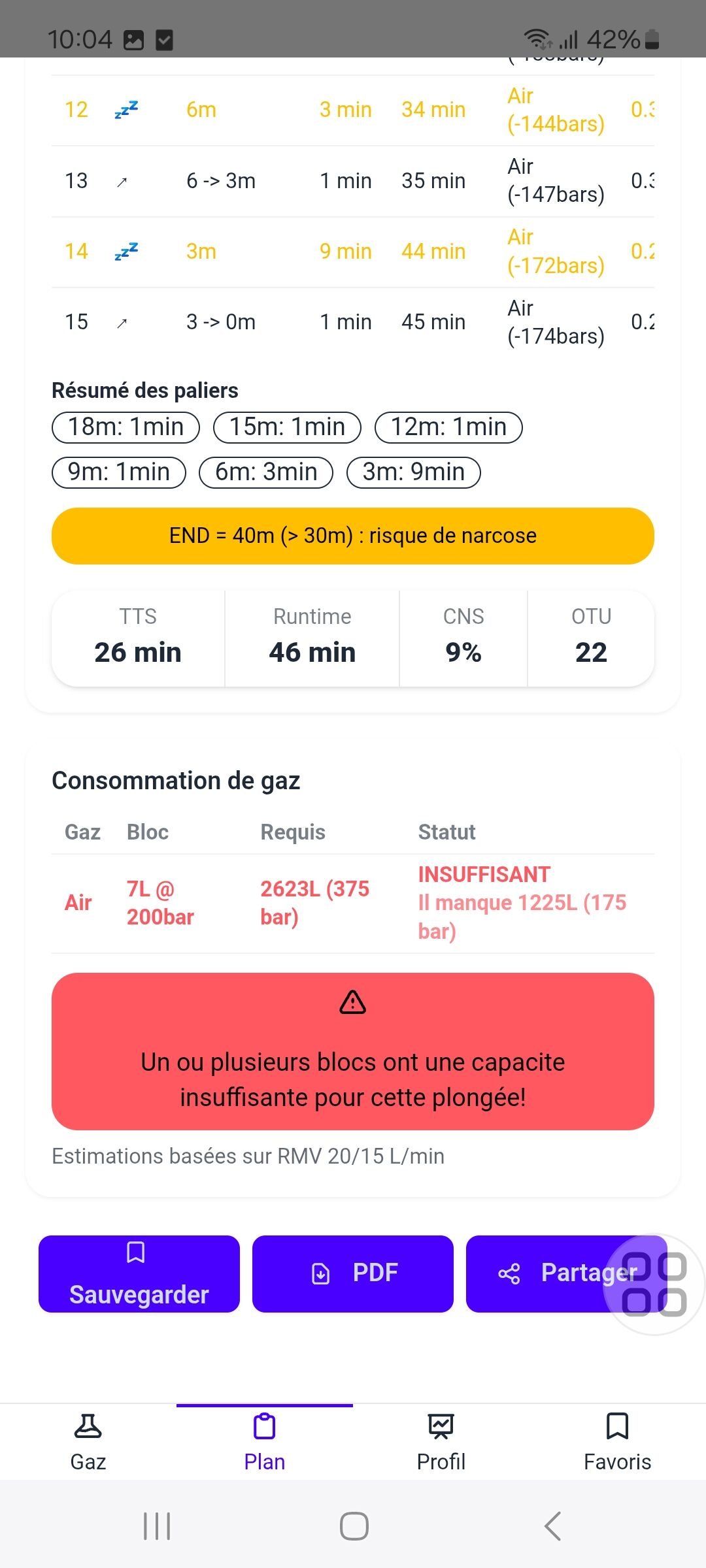
Task: Go back using the system back button
Action: [552, 1526]
